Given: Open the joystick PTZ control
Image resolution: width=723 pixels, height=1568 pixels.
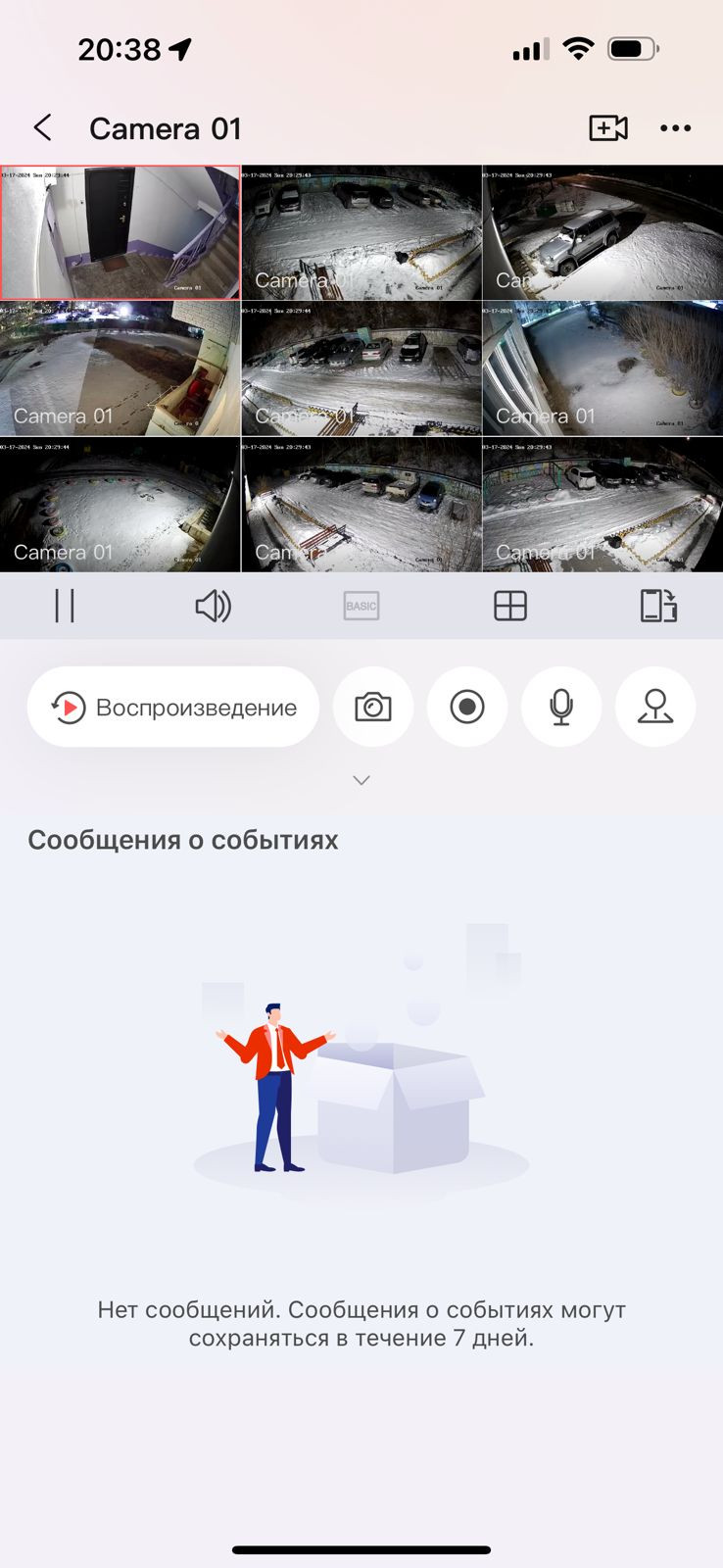Looking at the screenshot, I should pos(655,708).
